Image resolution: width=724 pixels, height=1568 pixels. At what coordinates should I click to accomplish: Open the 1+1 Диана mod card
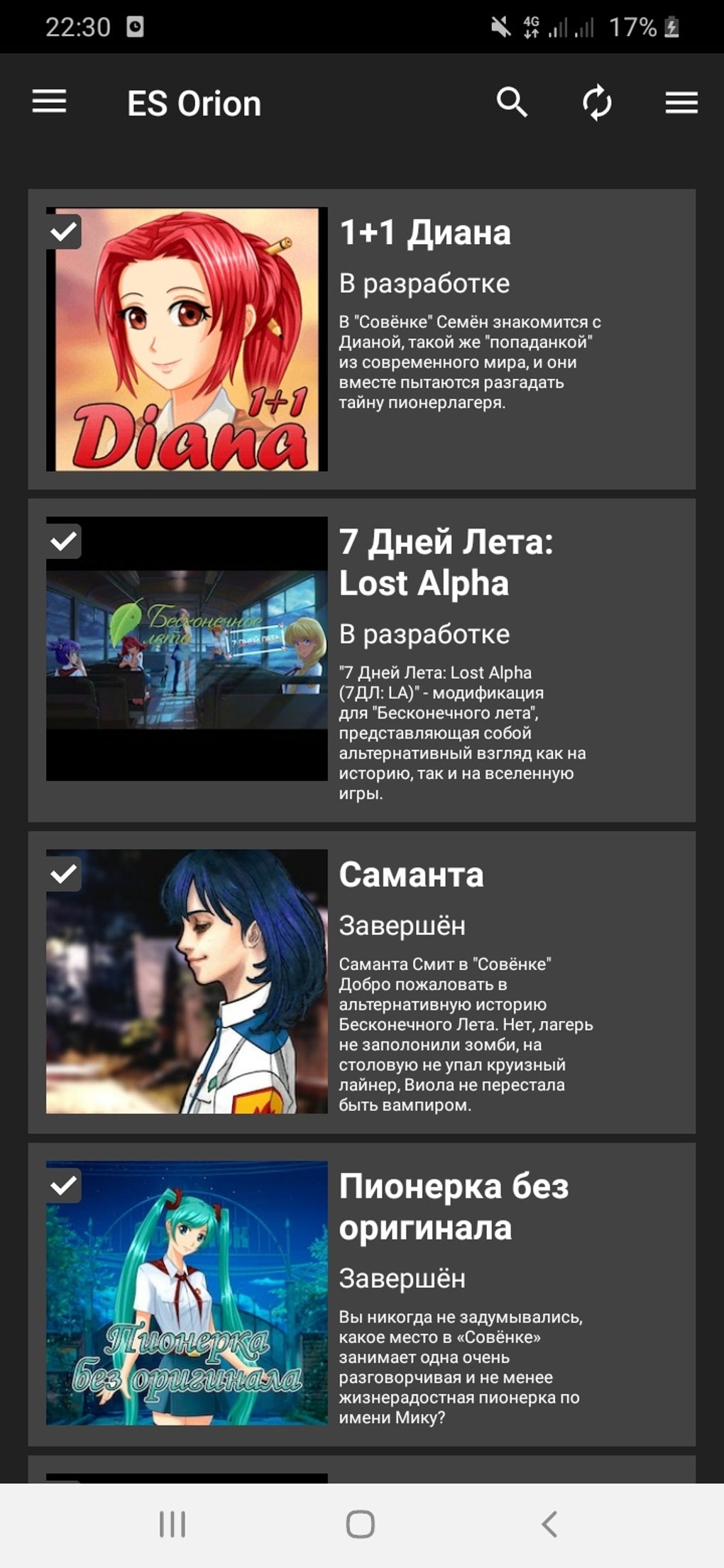click(x=468, y=341)
